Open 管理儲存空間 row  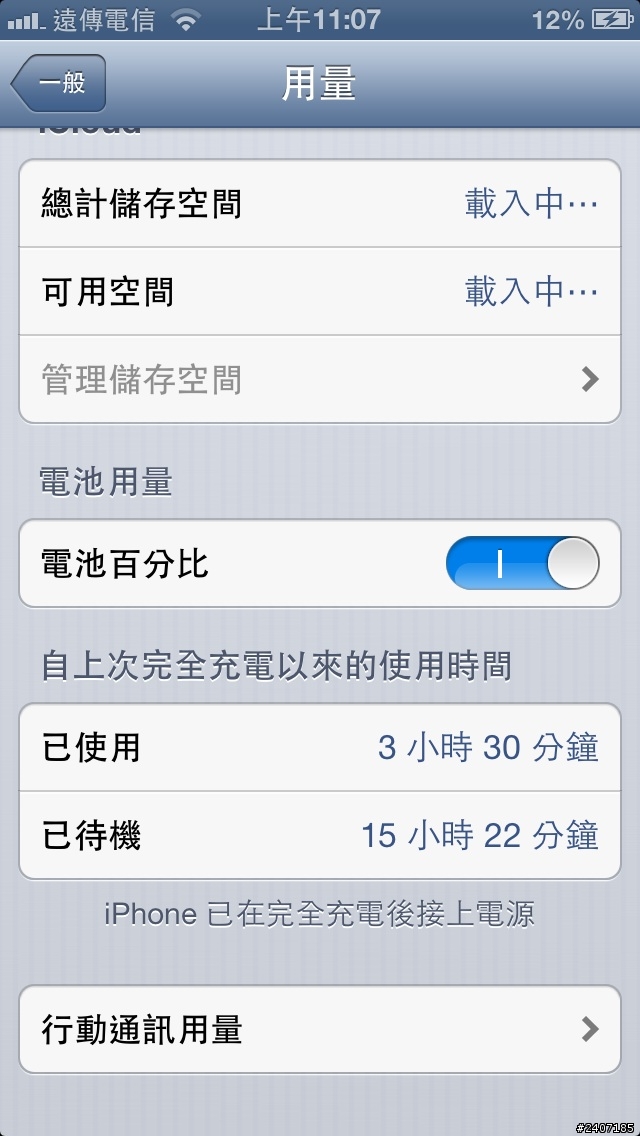click(320, 380)
